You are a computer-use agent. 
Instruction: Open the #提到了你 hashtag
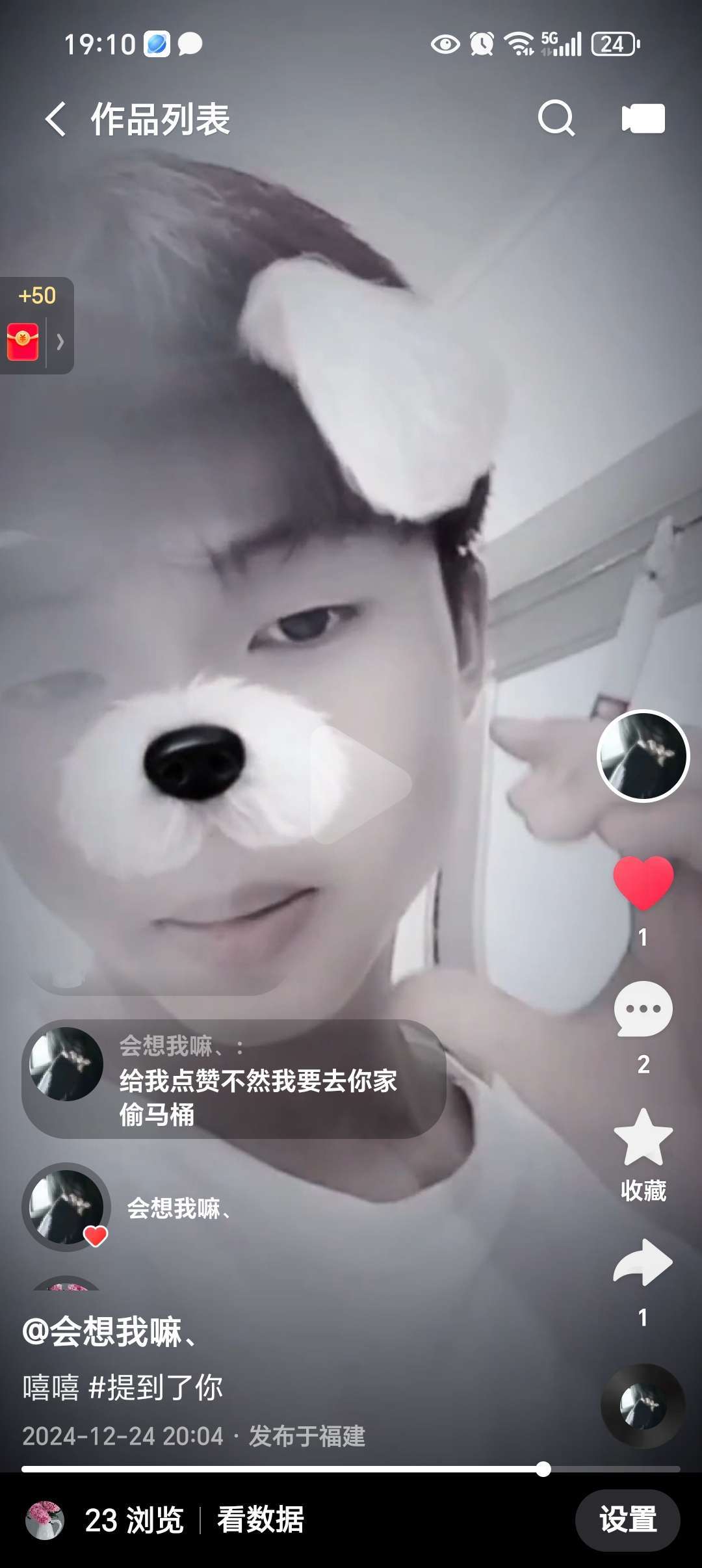(x=156, y=1387)
